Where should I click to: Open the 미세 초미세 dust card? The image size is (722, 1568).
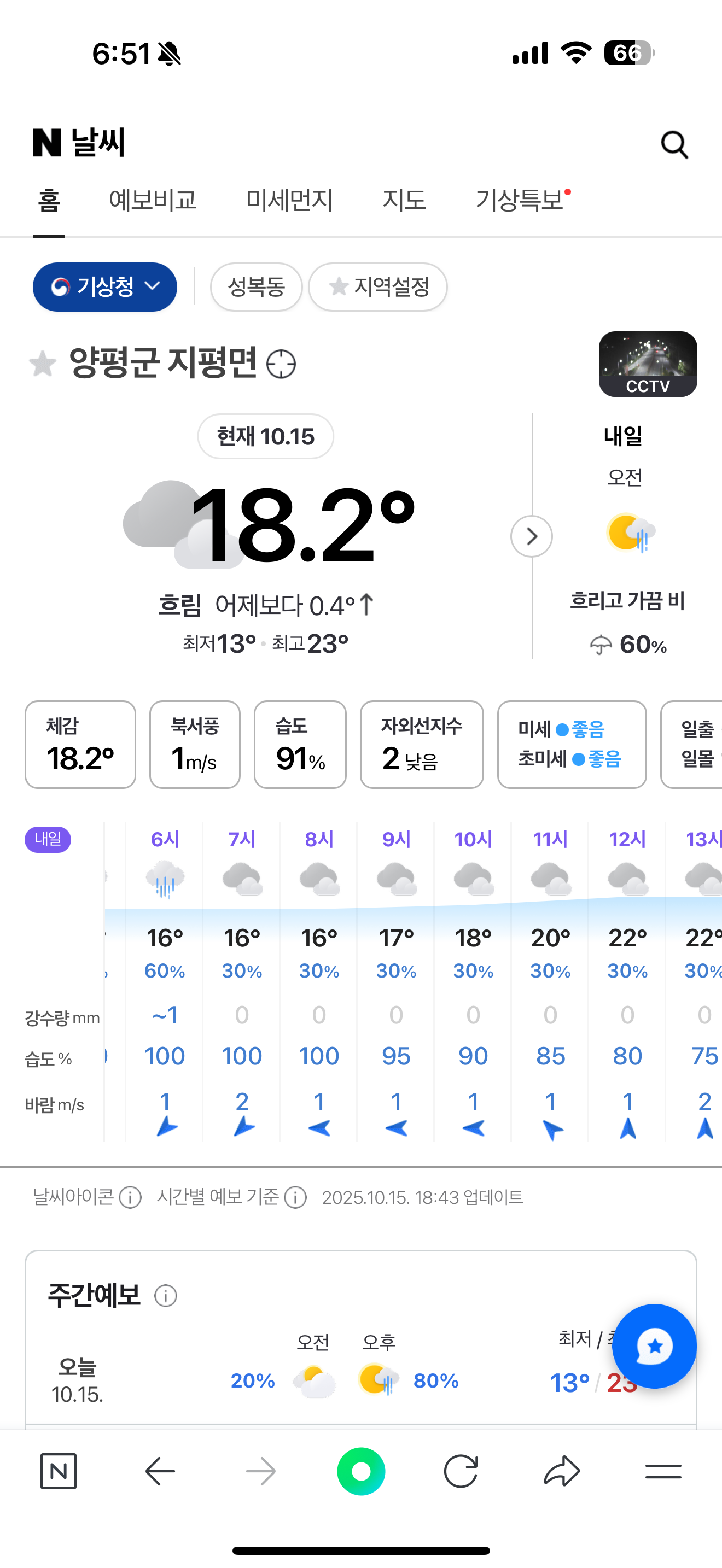tap(571, 744)
